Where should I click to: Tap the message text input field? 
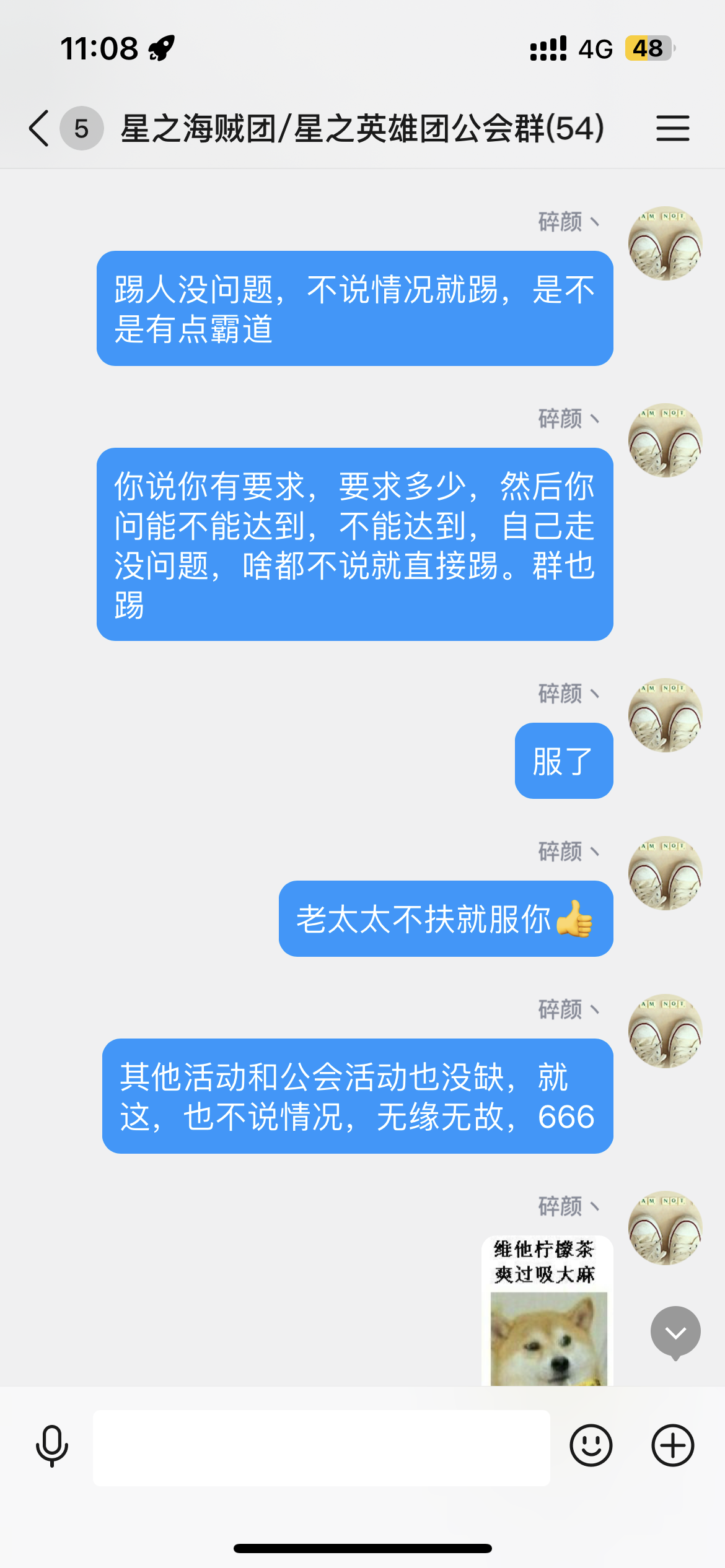point(322,1448)
